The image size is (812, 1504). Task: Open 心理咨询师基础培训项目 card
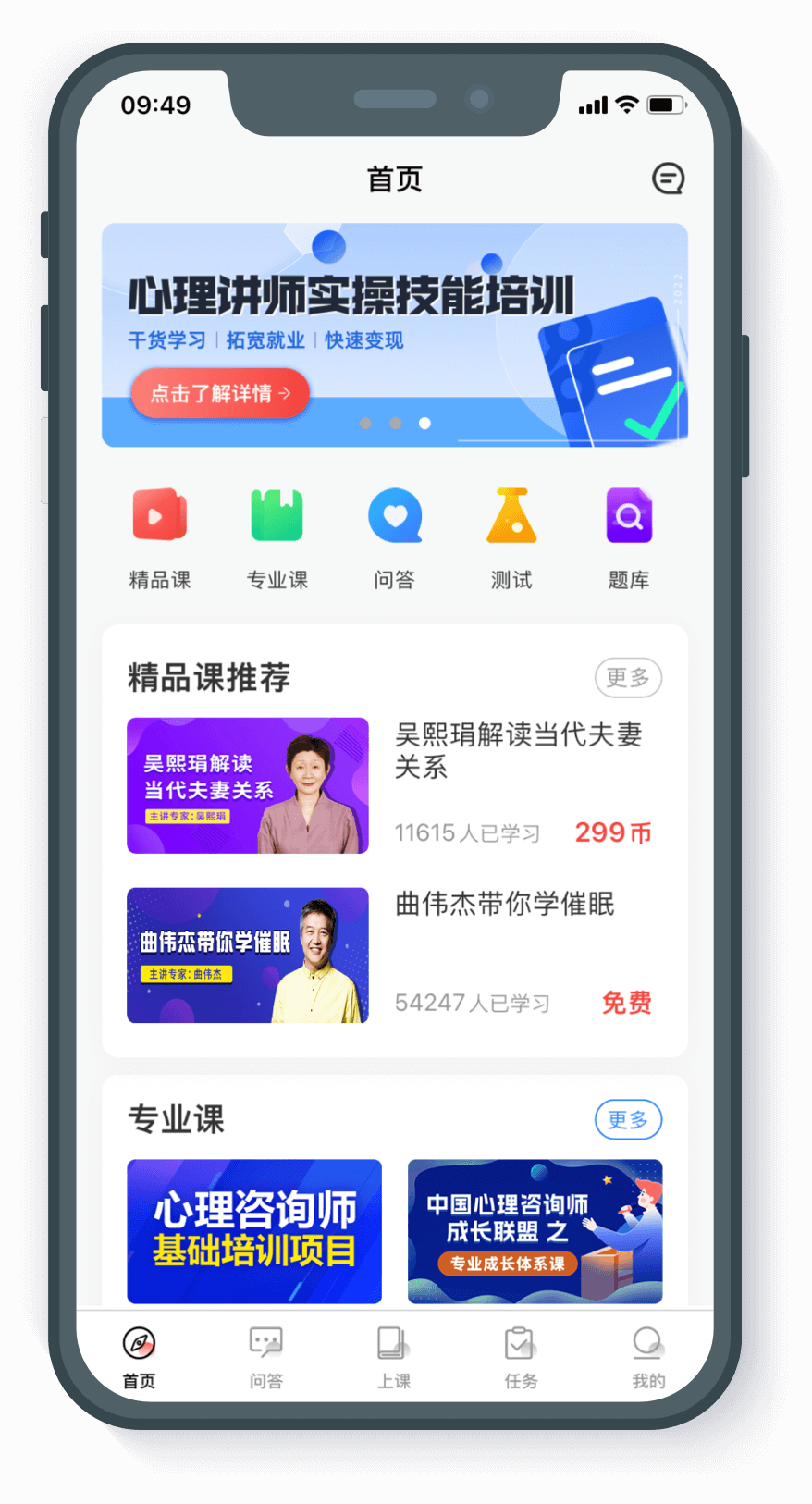tap(254, 1231)
